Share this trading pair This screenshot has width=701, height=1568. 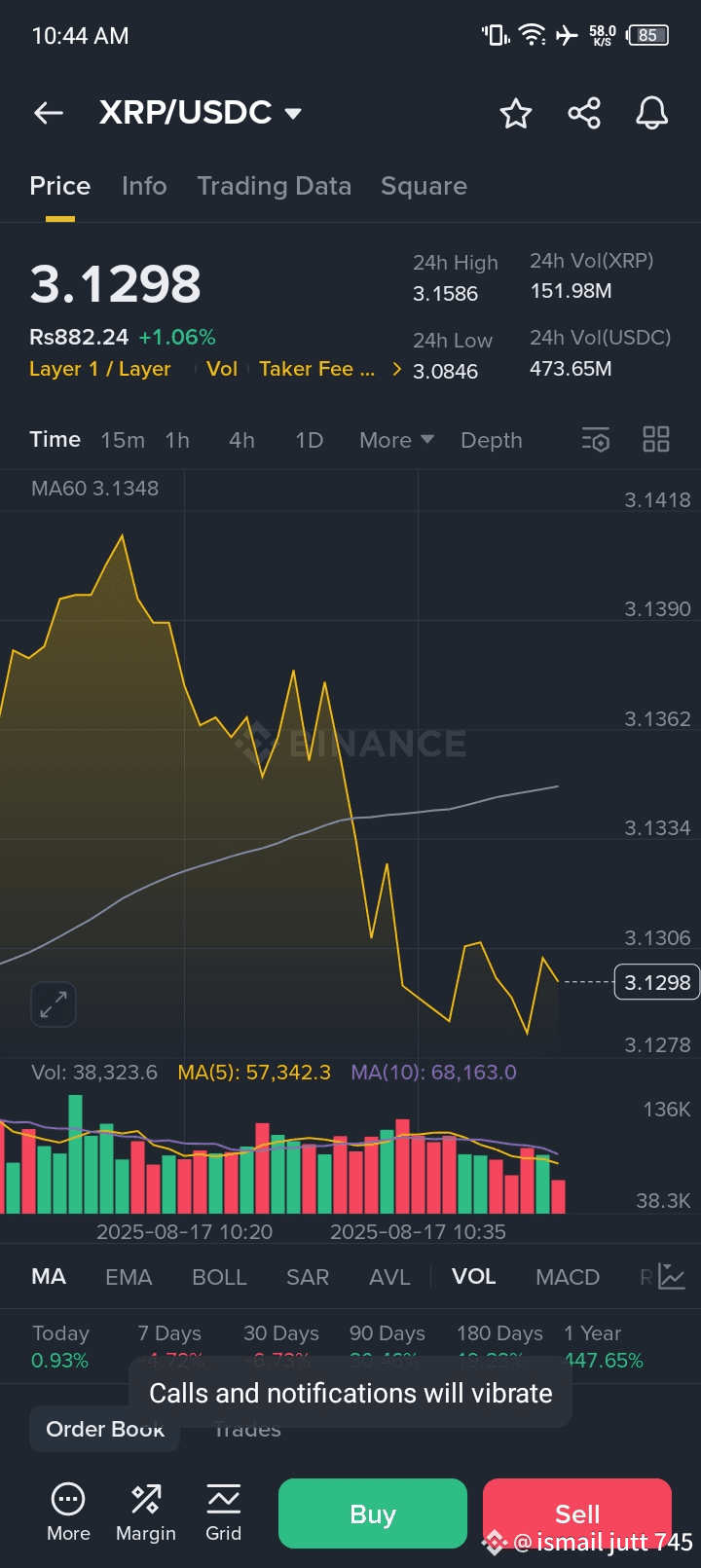(584, 114)
